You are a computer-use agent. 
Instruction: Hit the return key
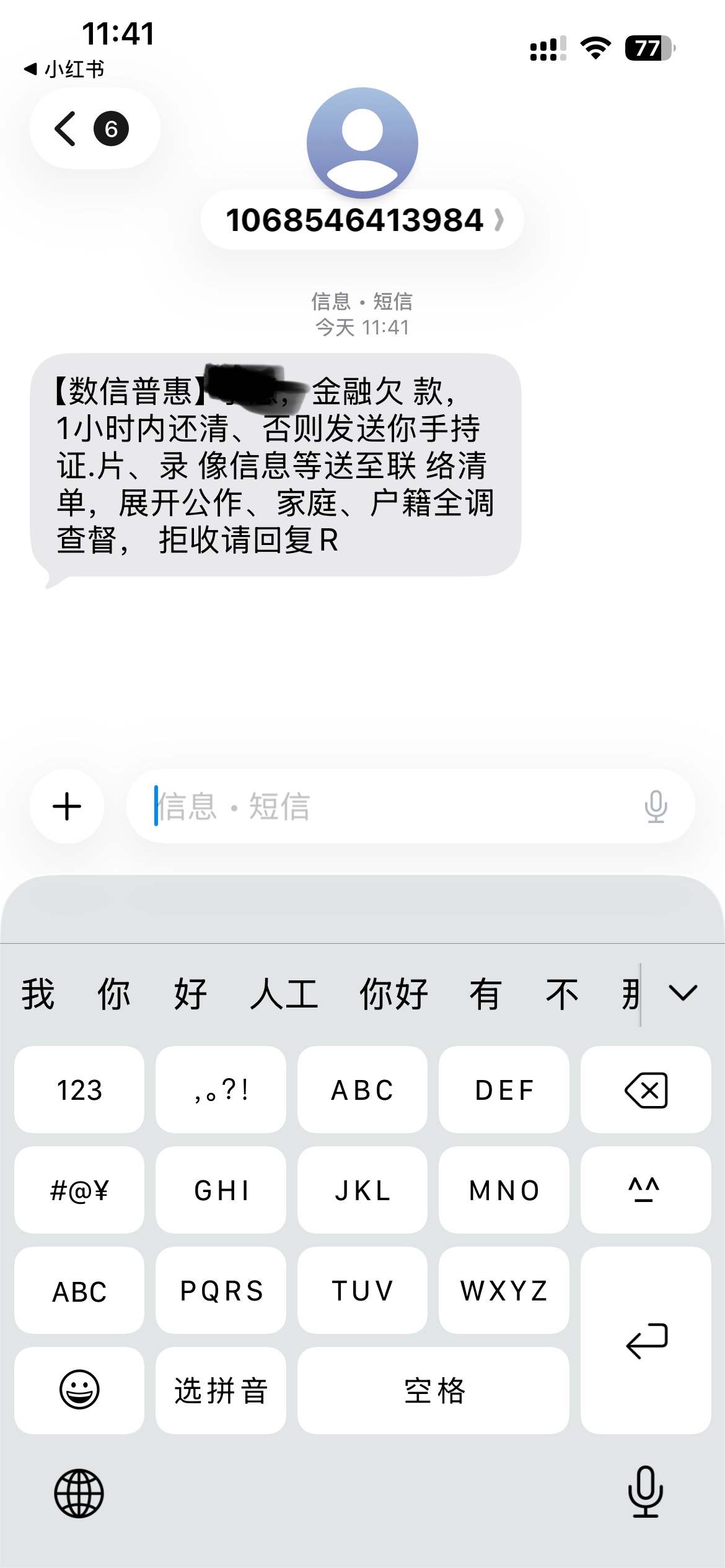(646, 1341)
